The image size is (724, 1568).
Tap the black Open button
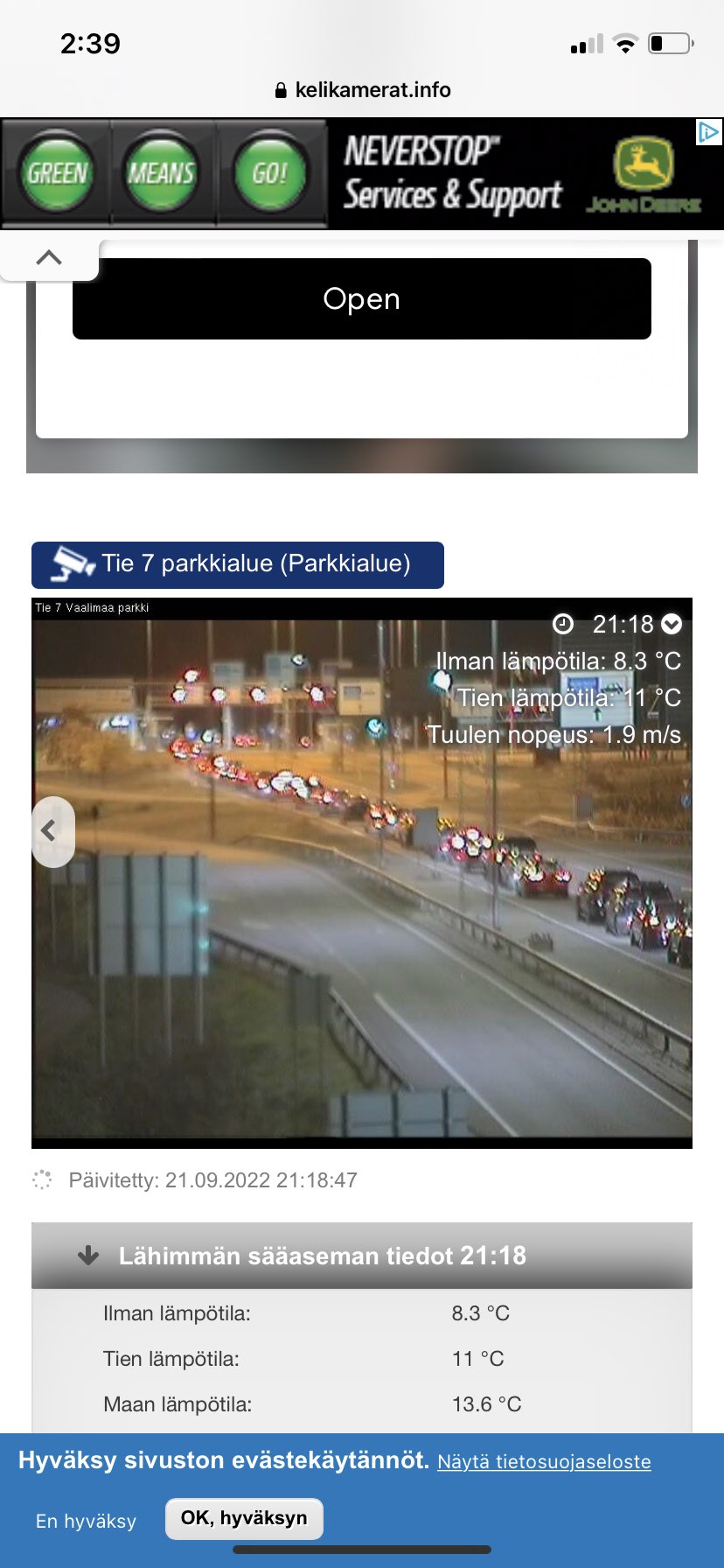click(x=362, y=298)
